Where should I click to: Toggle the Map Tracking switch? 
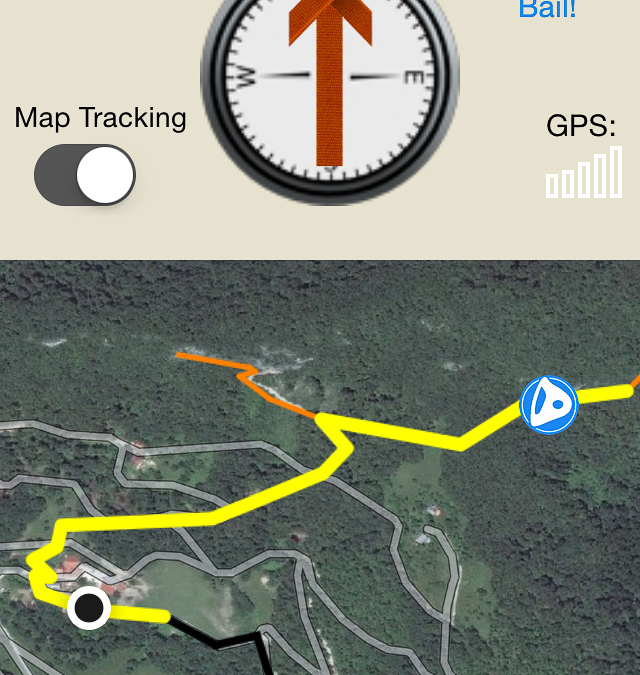coord(85,175)
